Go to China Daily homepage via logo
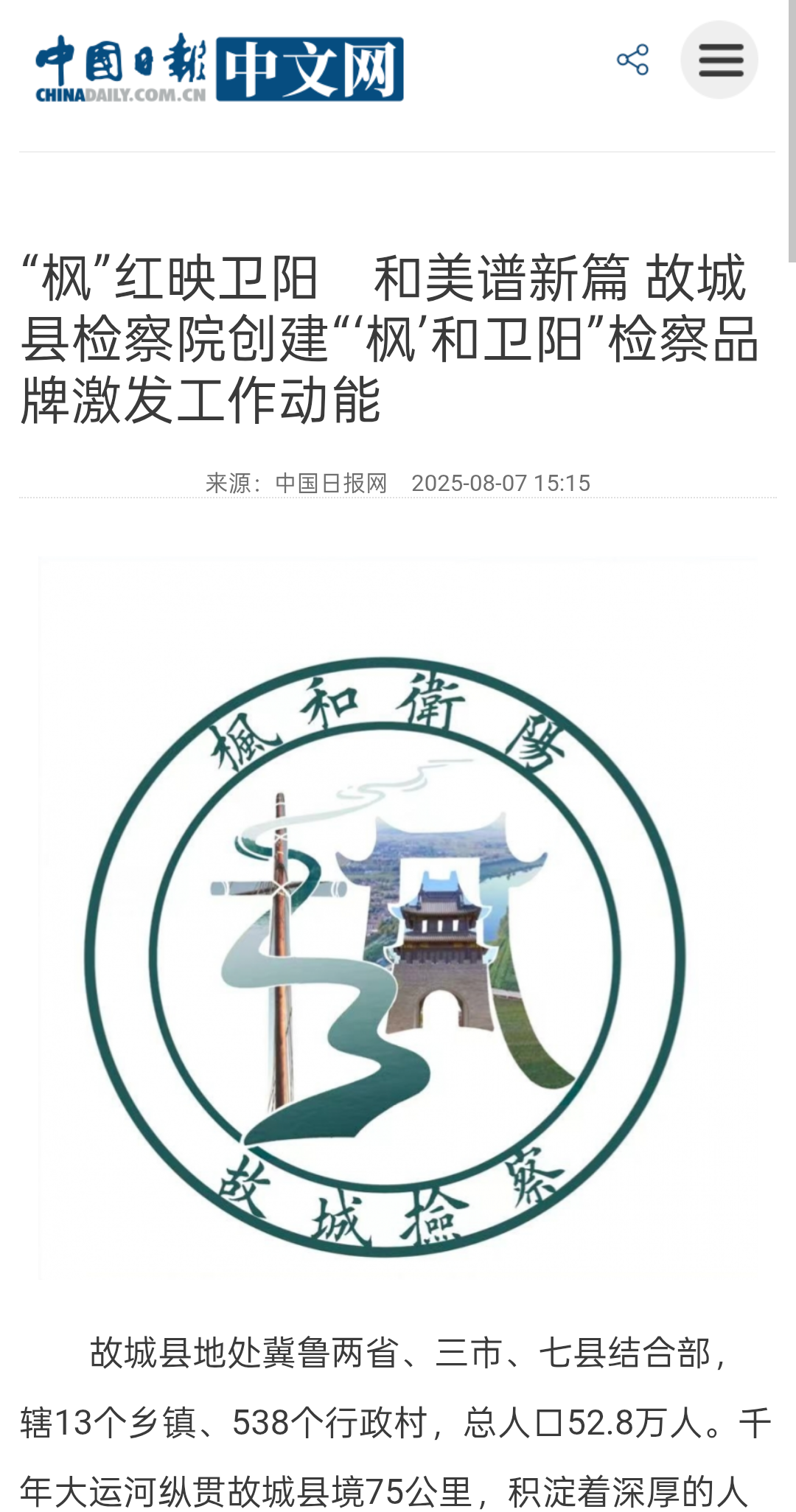Image resolution: width=796 pixels, height=1512 pixels. (x=219, y=68)
